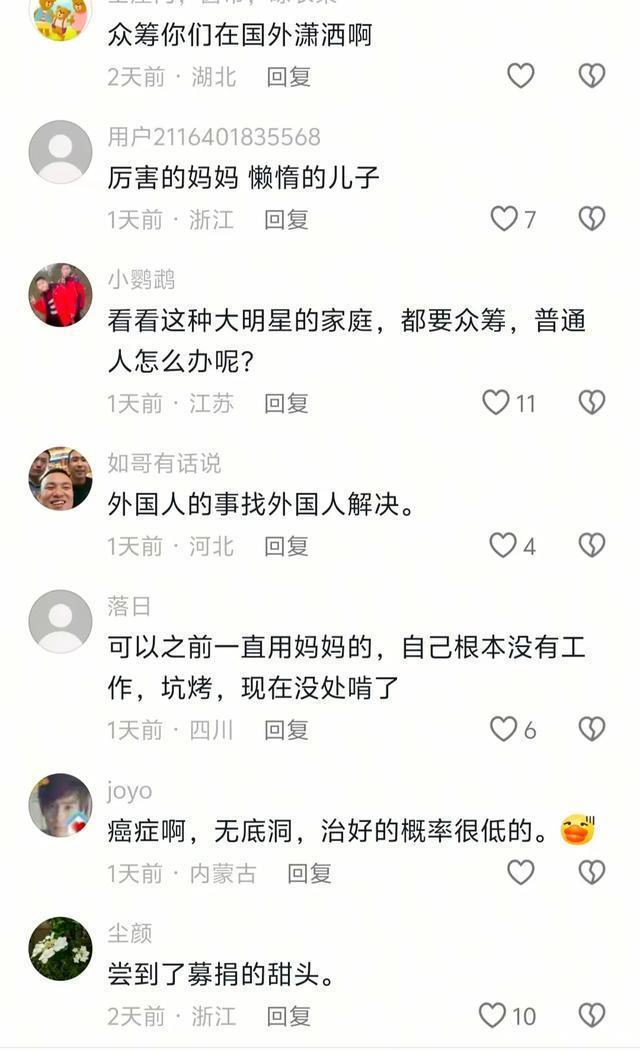640x1051 pixels.
Task: Reply to joyo's comment
Action: coord(309,873)
